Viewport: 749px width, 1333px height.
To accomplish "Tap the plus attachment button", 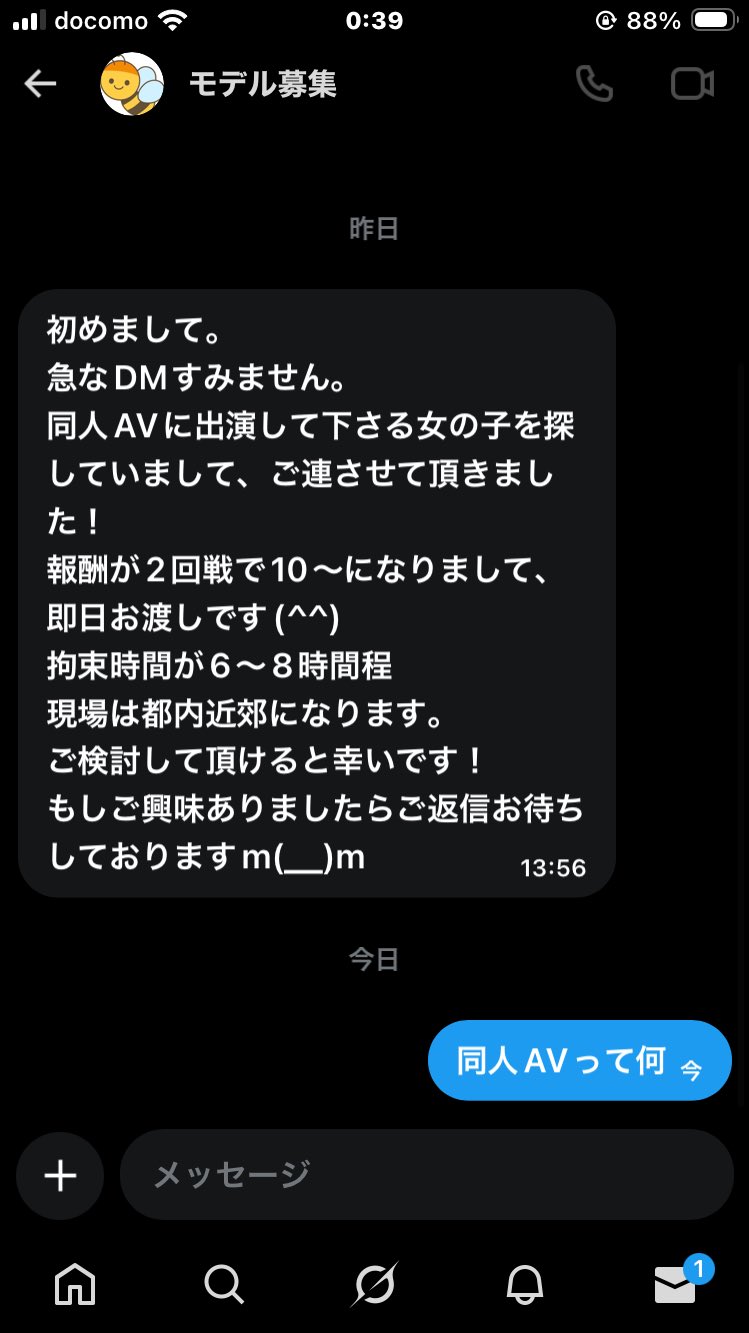I will 60,1175.
